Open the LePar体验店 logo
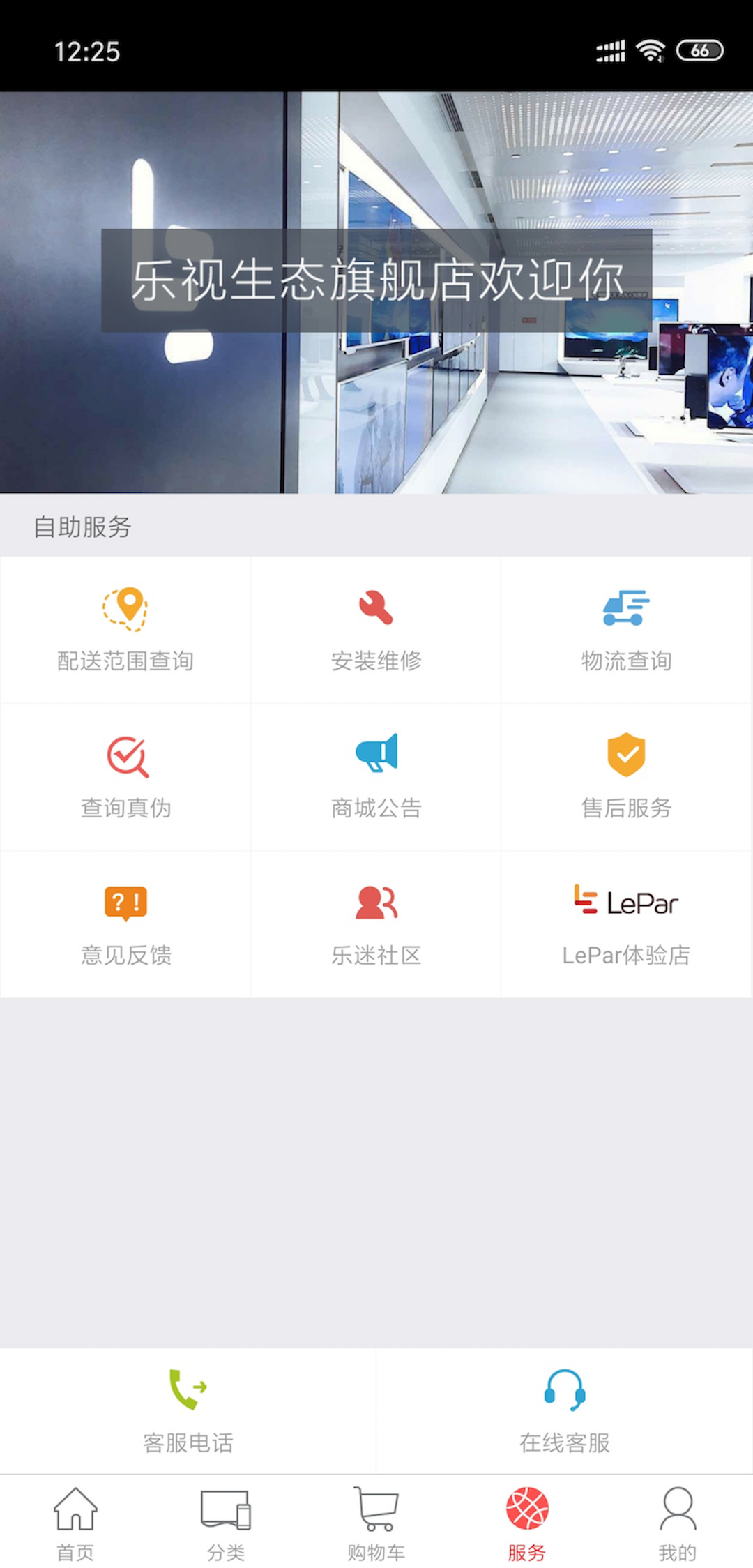 [625, 902]
